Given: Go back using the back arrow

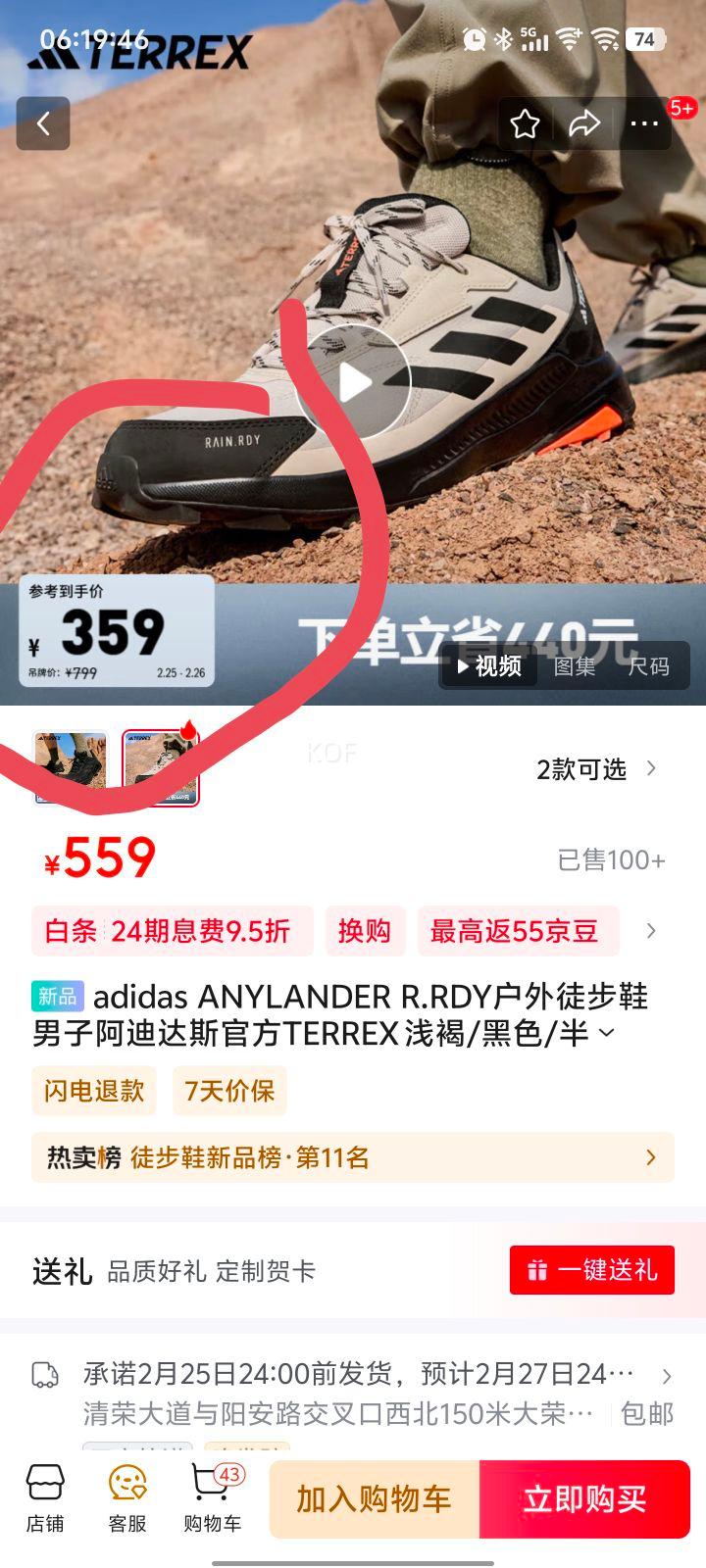Looking at the screenshot, I should tap(43, 123).
